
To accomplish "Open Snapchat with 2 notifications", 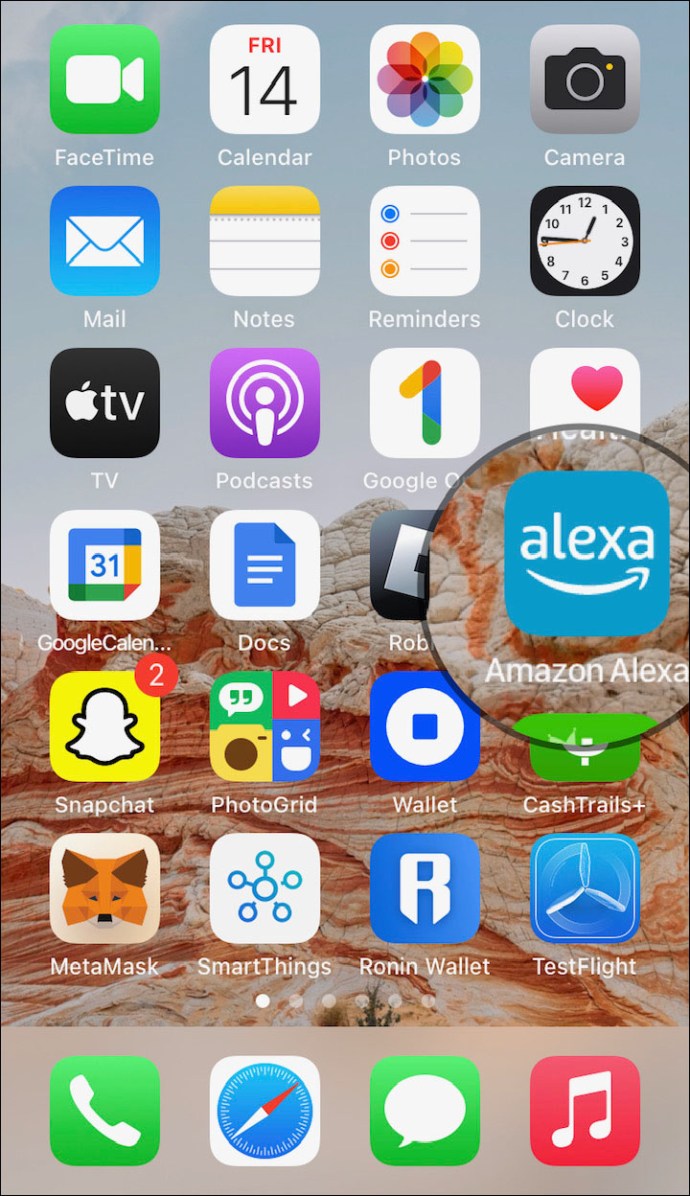I will point(105,727).
